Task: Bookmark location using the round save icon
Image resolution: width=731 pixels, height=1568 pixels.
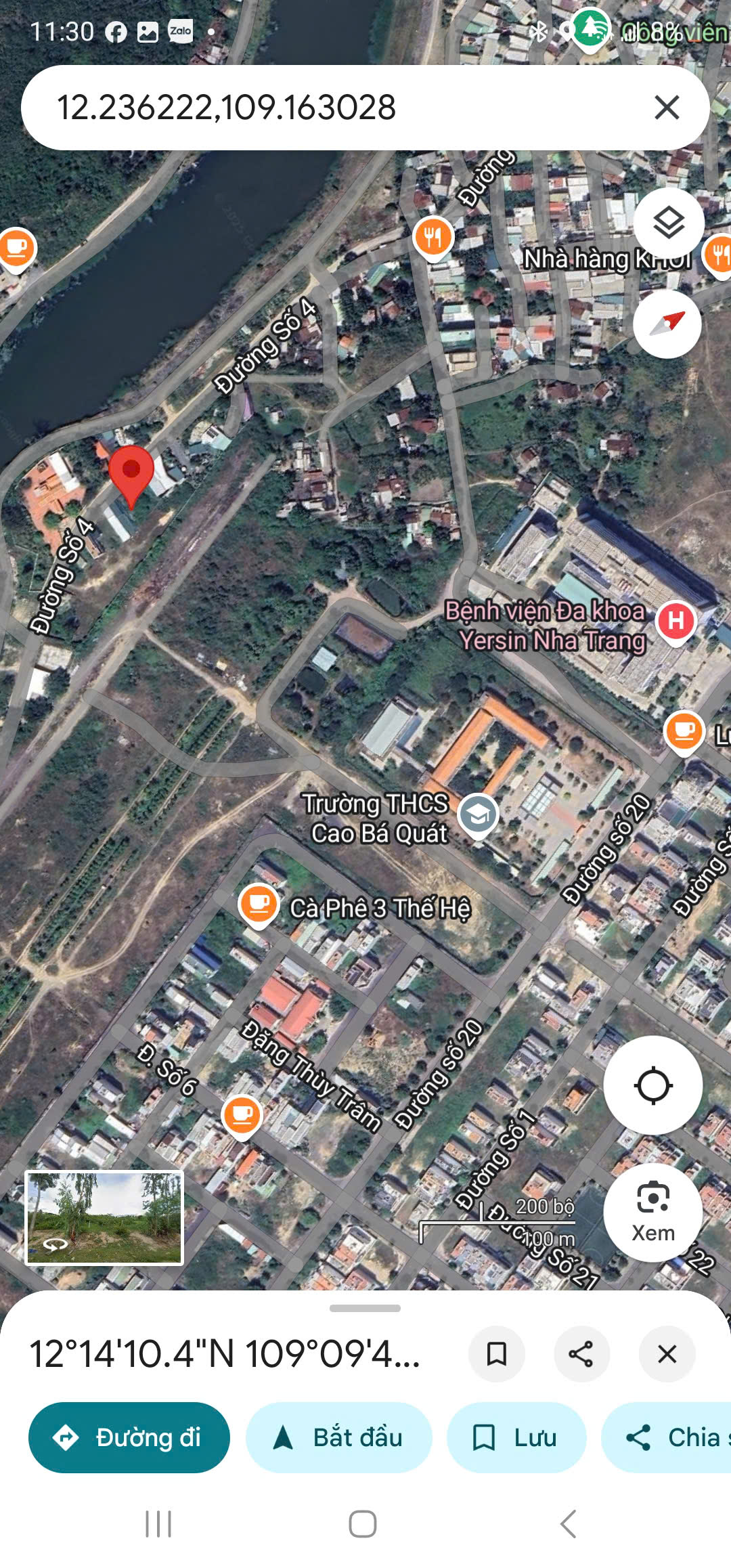Action: click(497, 1354)
